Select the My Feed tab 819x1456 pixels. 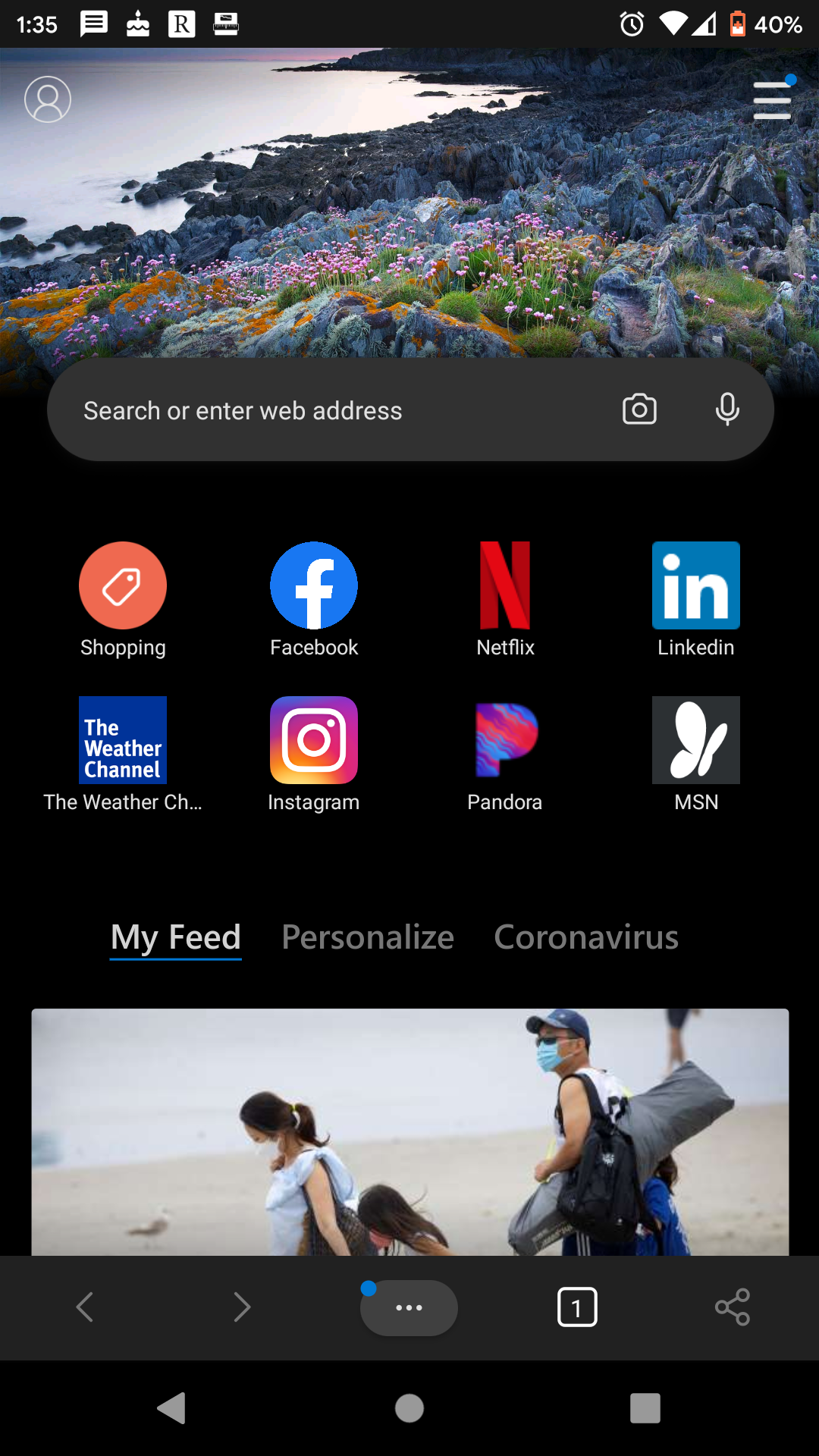click(176, 937)
